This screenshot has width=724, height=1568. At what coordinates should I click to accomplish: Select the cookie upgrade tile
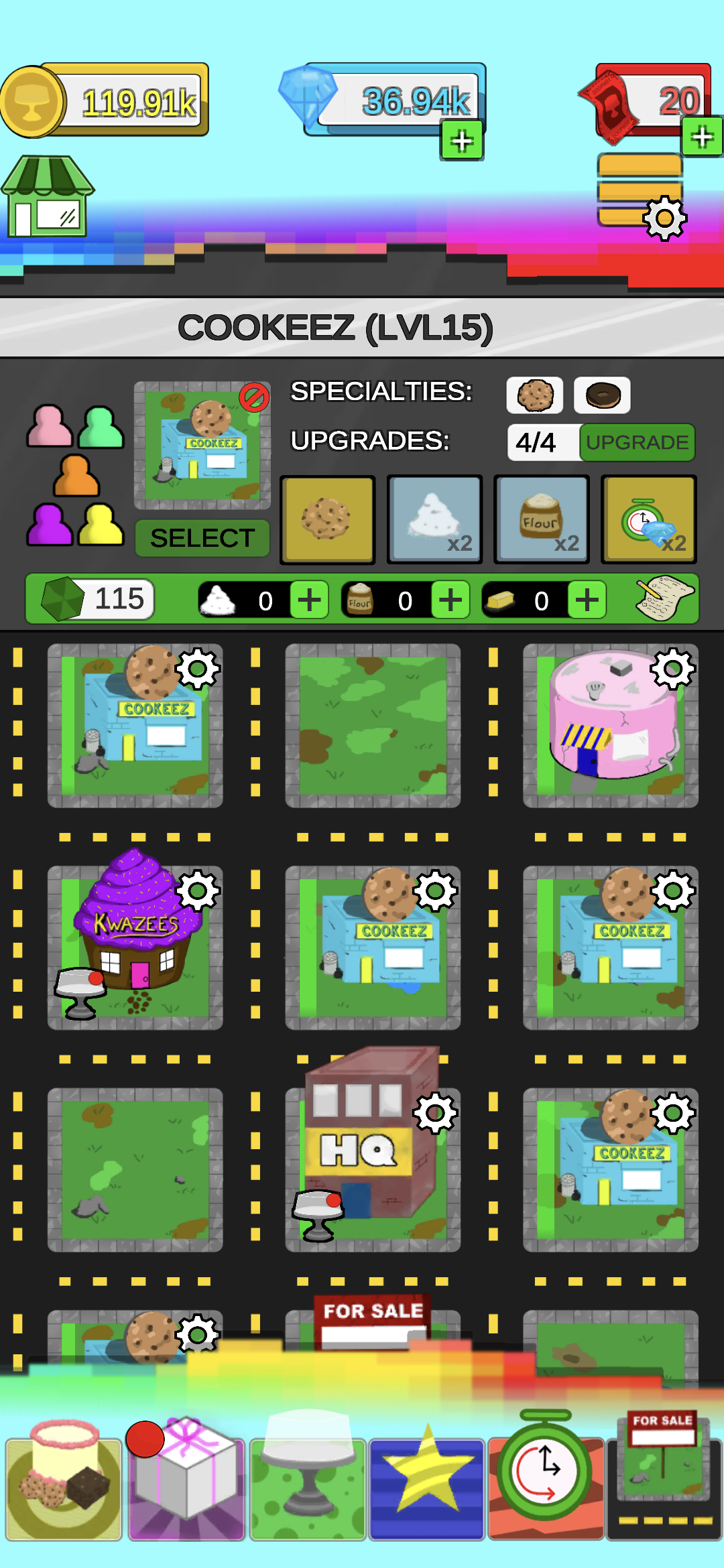328,519
